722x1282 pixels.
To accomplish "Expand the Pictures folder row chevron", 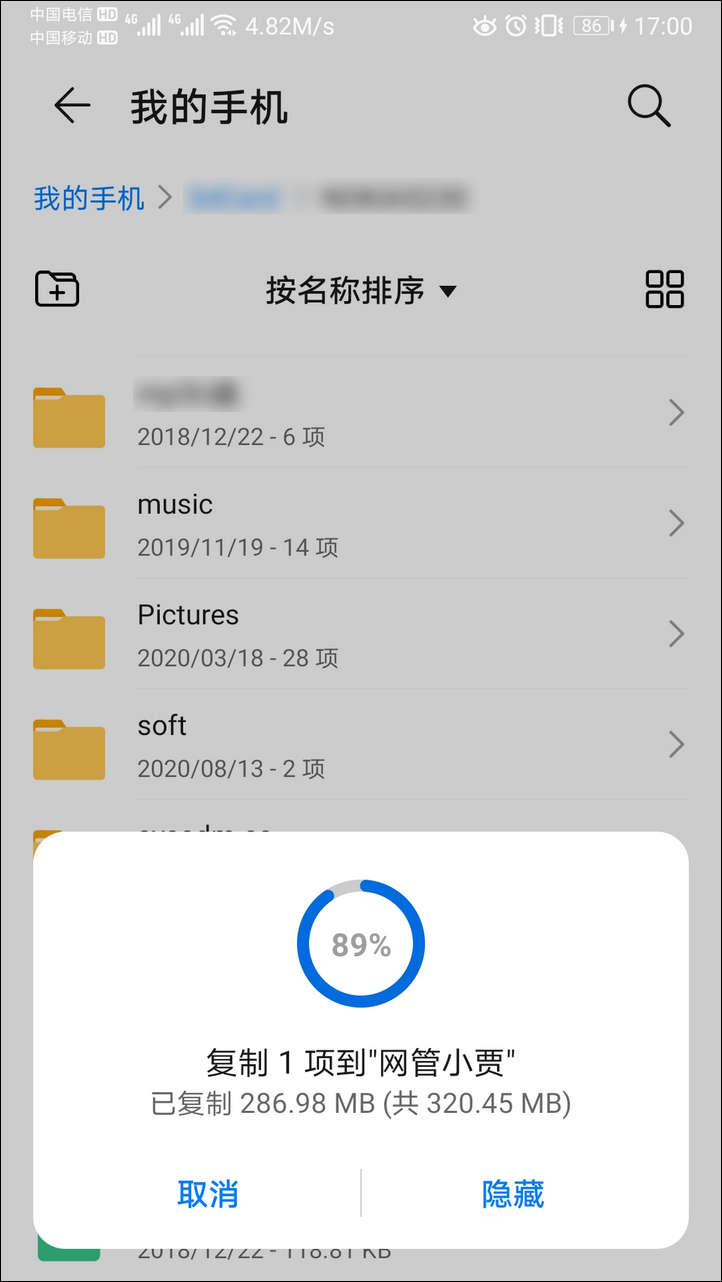I will click(676, 634).
